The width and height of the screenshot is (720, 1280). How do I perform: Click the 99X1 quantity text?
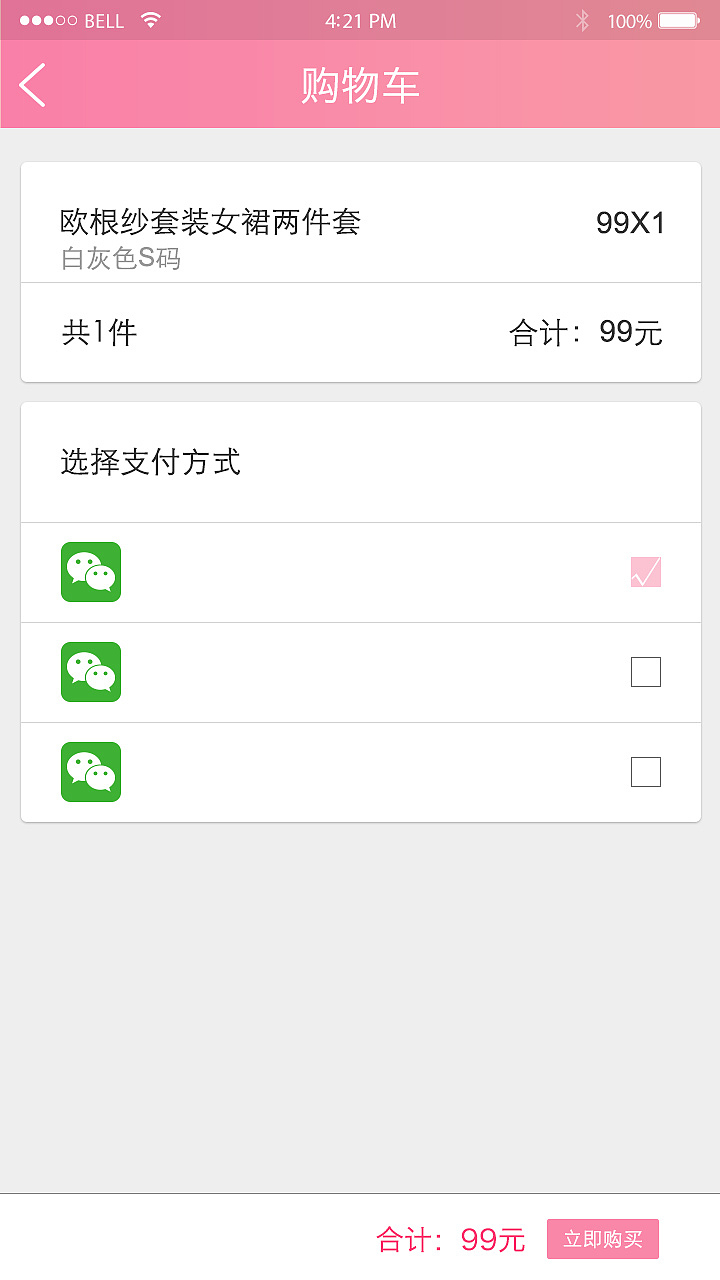pyautogui.click(x=631, y=222)
